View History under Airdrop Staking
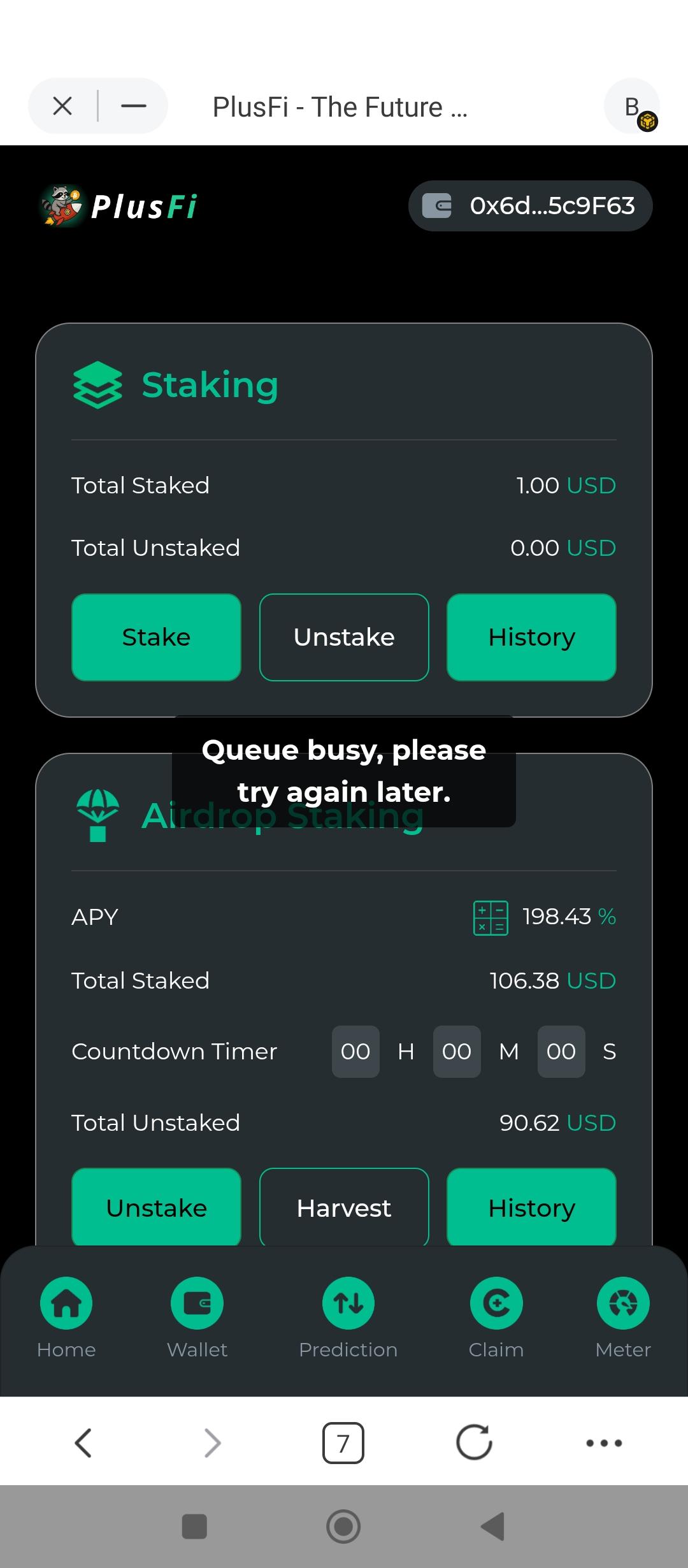 pyautogui.click(x=531, y=1207)
